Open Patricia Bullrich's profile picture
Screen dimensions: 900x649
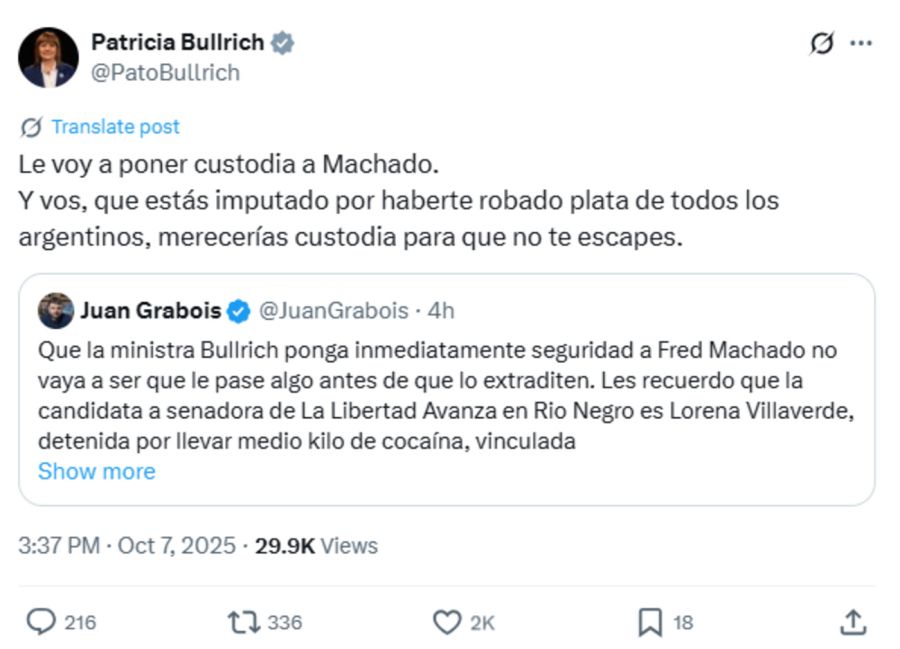tap(48, 57)
